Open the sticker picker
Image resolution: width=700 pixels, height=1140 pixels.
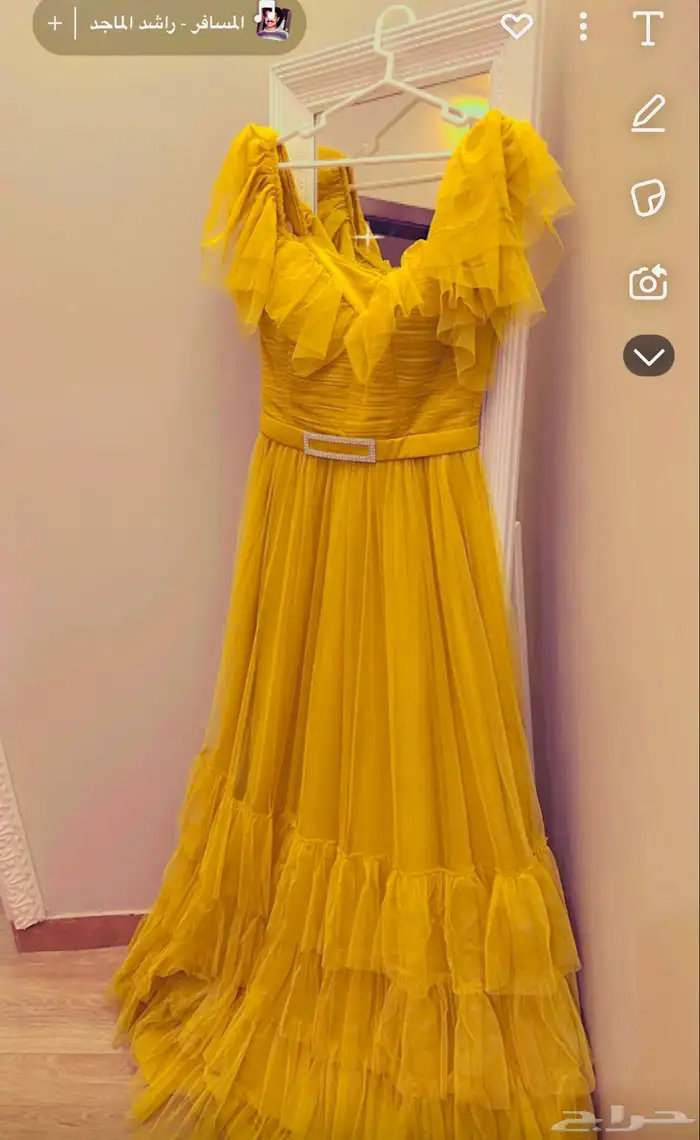[x=648, y=198]
